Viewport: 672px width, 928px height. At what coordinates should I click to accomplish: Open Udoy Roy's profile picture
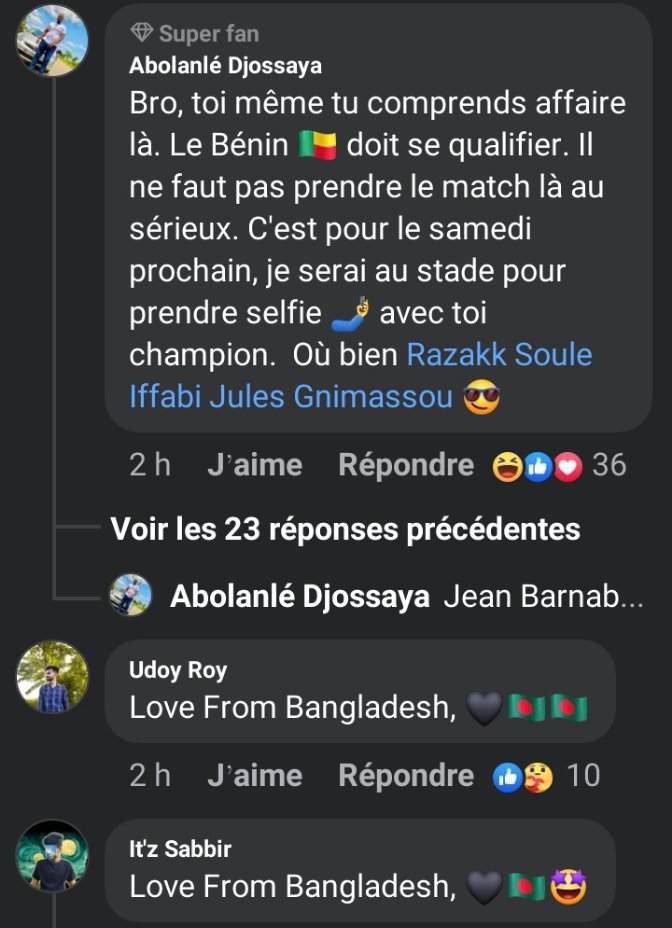[x=52, y=677]
